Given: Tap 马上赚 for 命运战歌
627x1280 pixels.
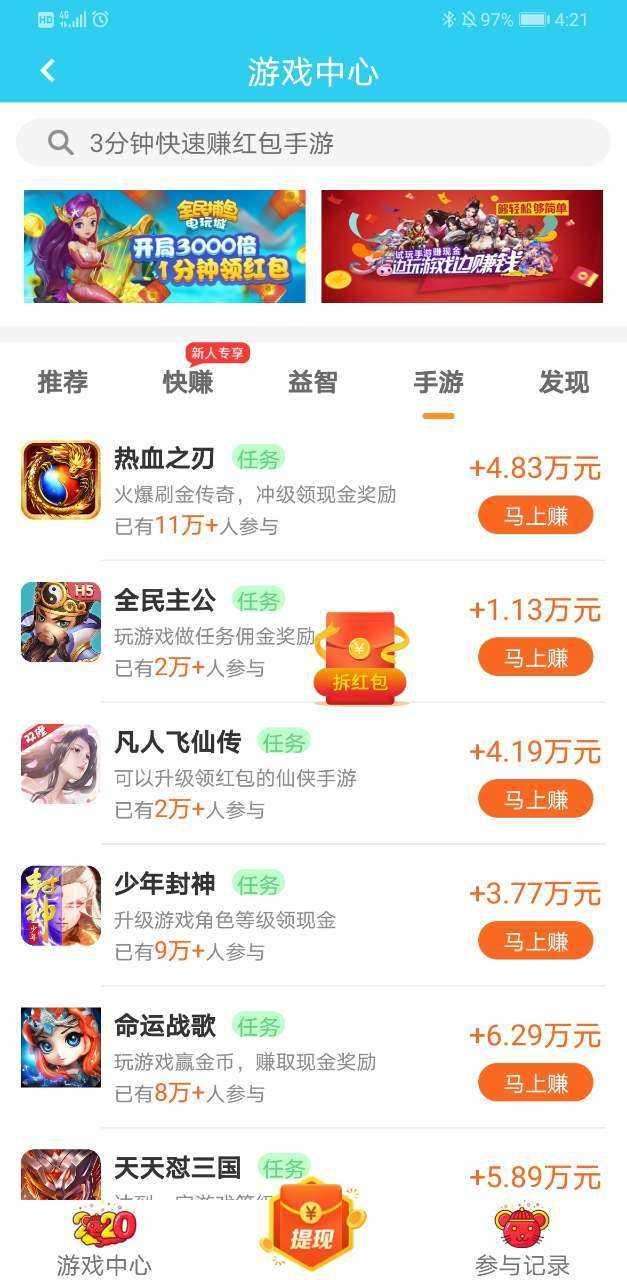Looking at the screenshot, I should 535,1083.
